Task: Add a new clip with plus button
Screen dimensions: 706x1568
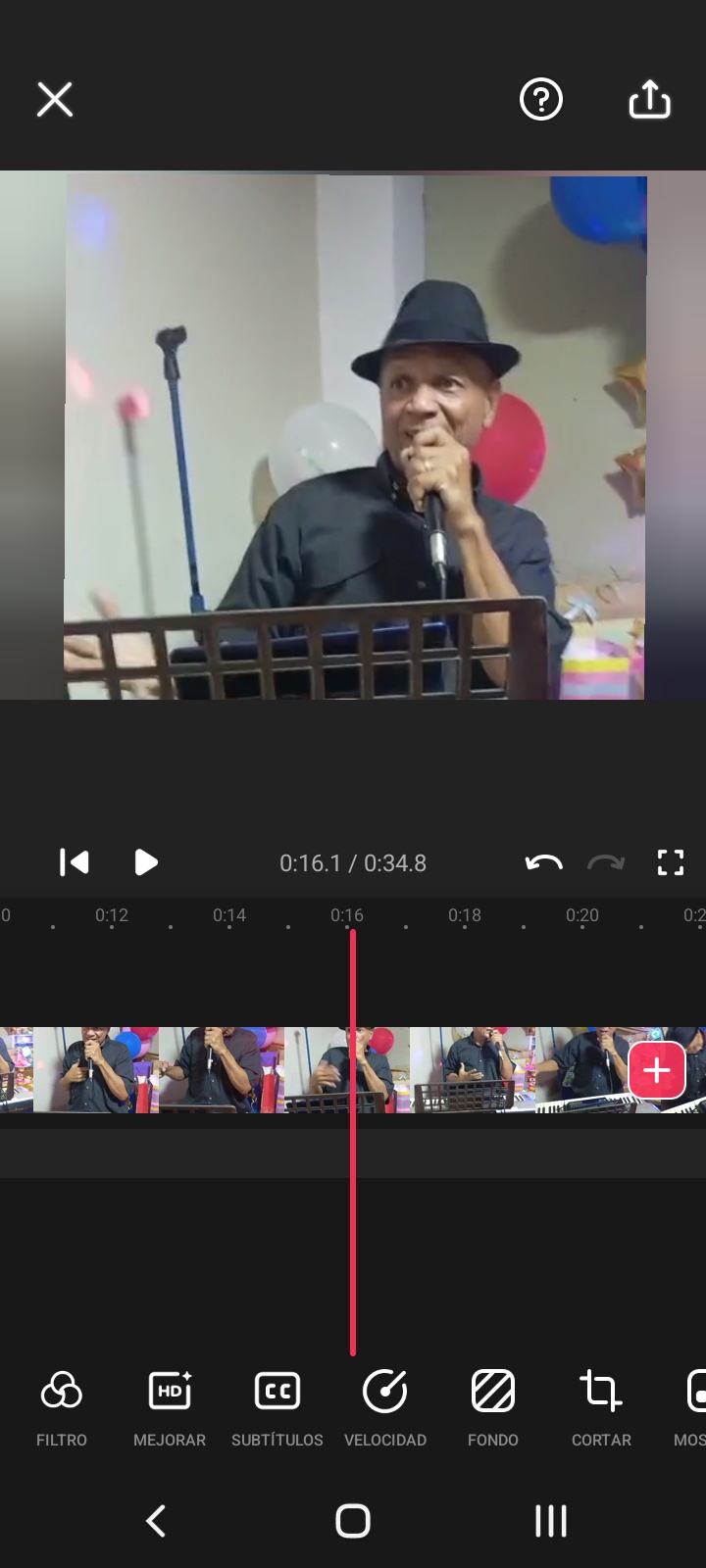Action: (656, 1070)
